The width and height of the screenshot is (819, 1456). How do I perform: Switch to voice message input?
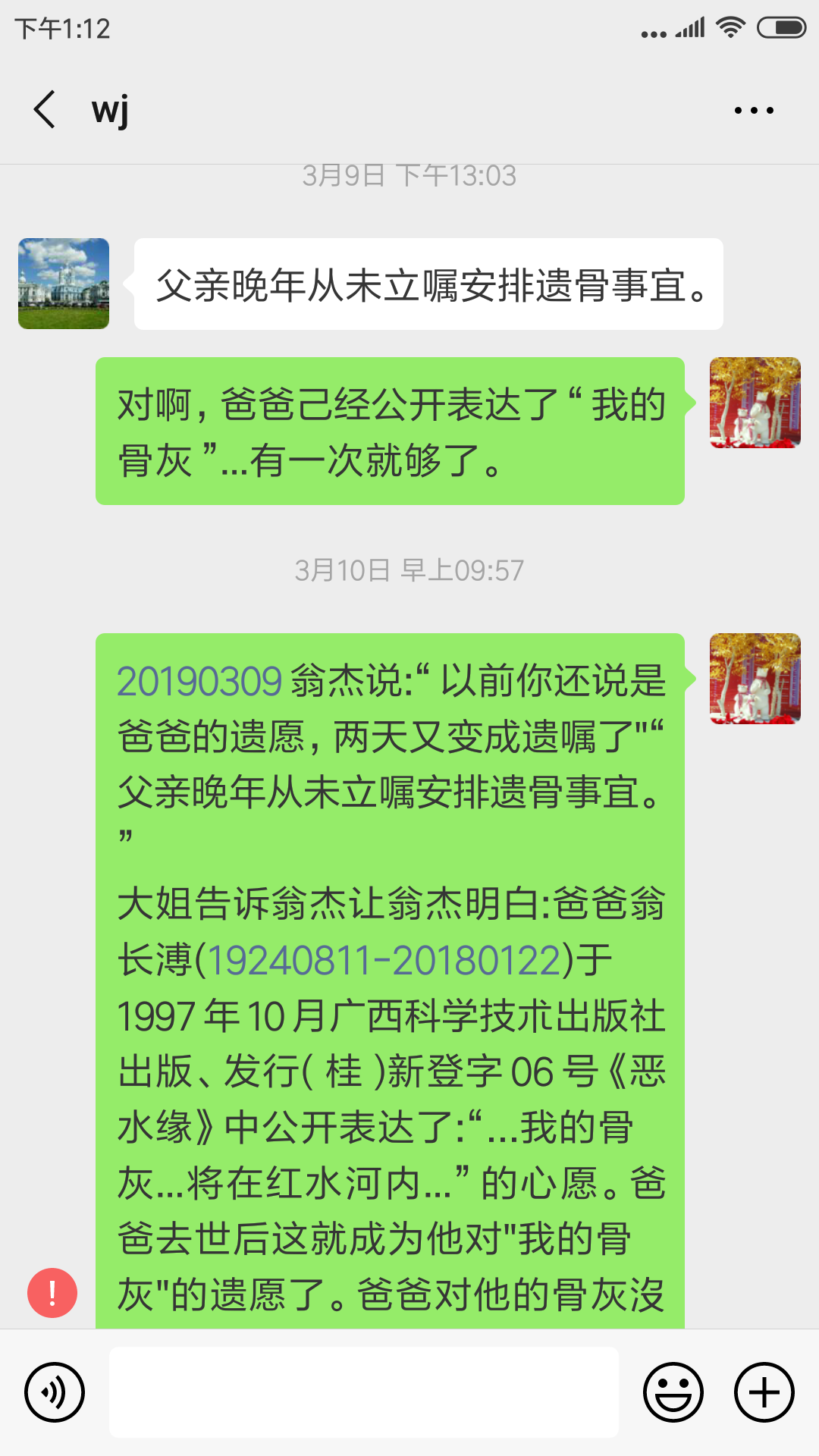(55, 1392)
